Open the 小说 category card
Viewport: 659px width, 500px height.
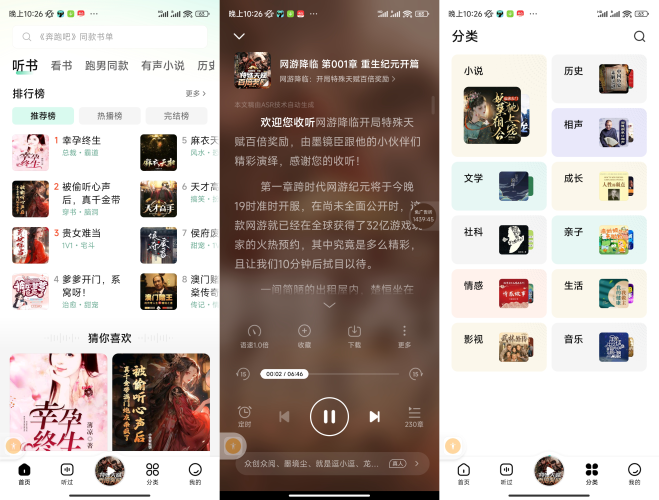[x=499, y=105]
